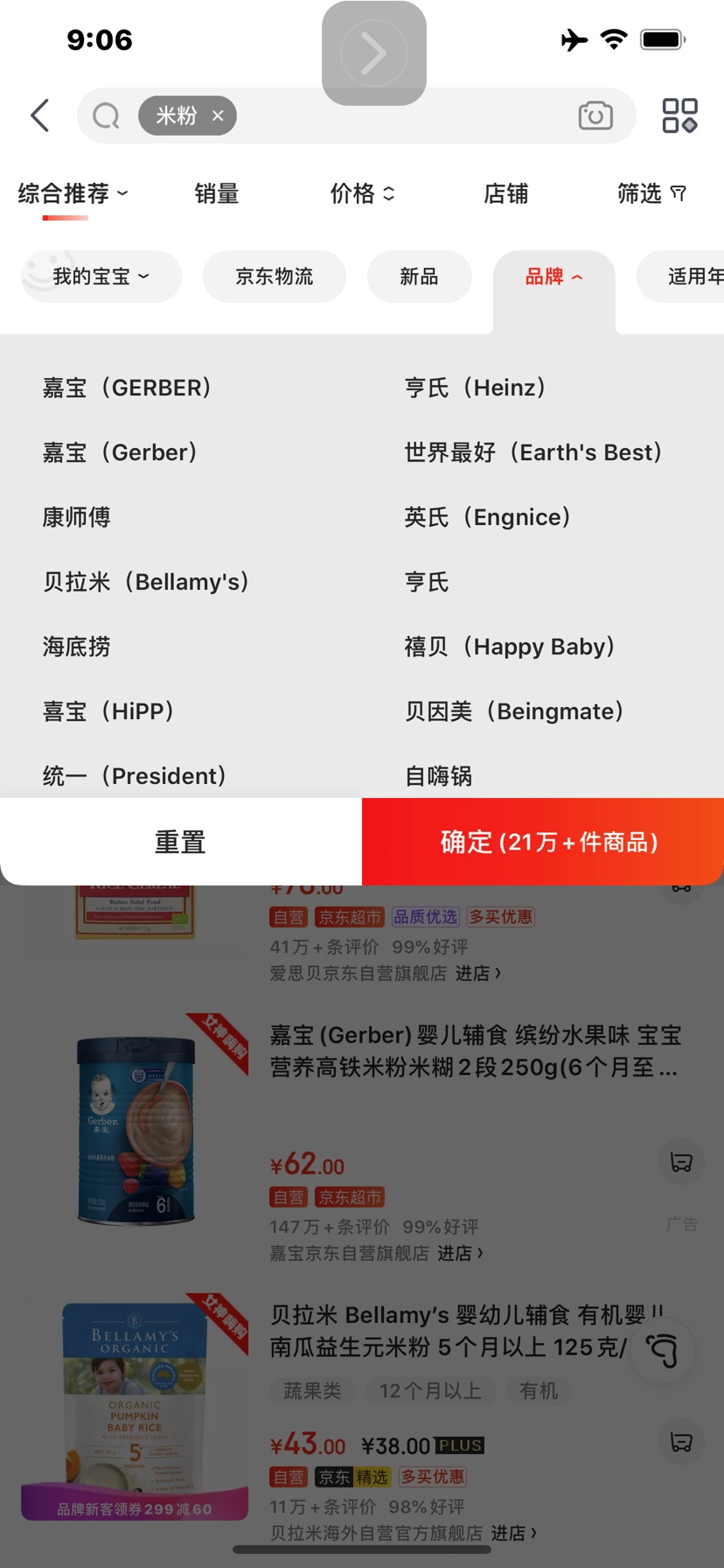This screenshot has height=1568, width=724.
Task: Select brand 嘉宝（GERBER）
Action: pyautogui.click(x=128, y=388)
